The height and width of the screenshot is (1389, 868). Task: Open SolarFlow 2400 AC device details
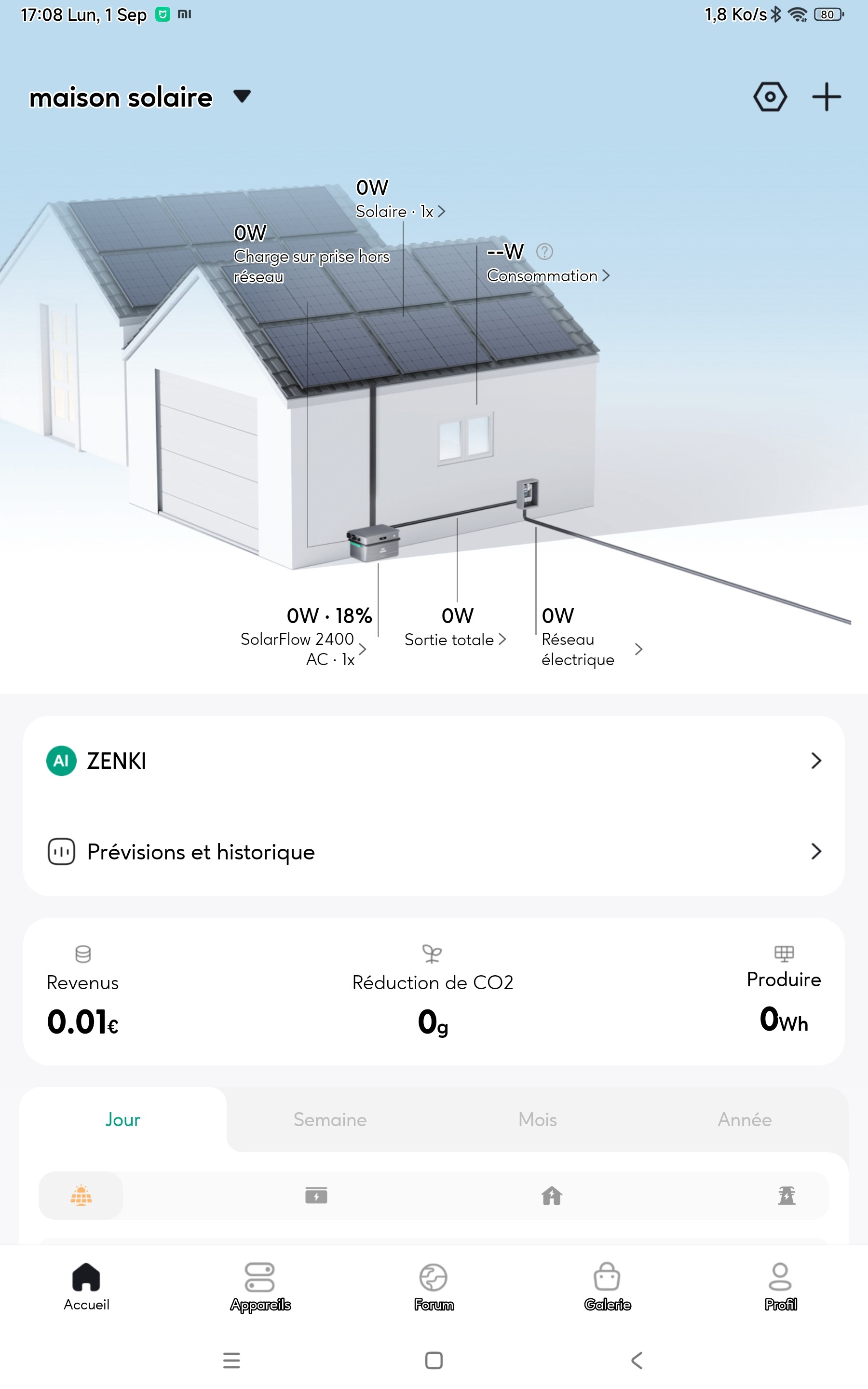point(303,649)
